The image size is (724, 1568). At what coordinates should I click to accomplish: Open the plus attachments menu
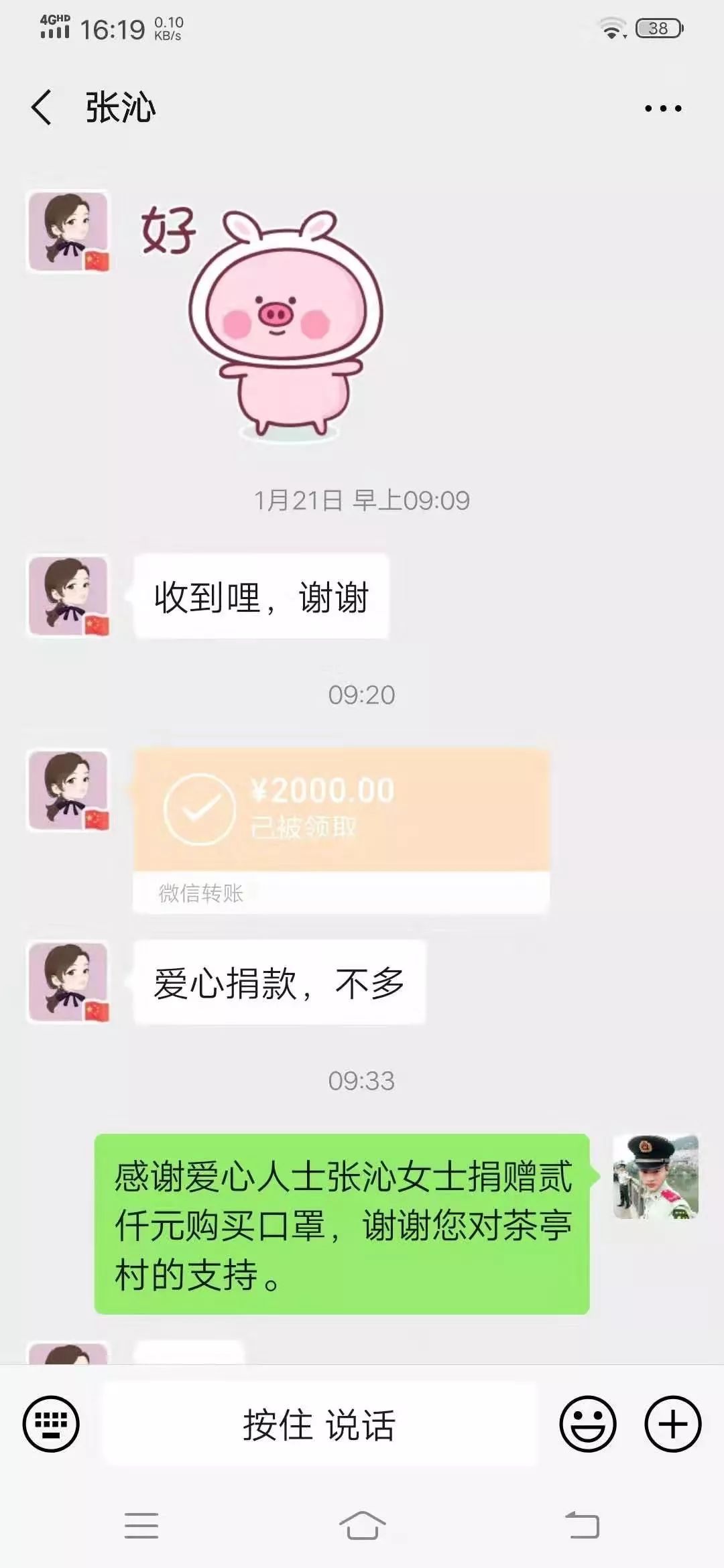pos(672,1424)
